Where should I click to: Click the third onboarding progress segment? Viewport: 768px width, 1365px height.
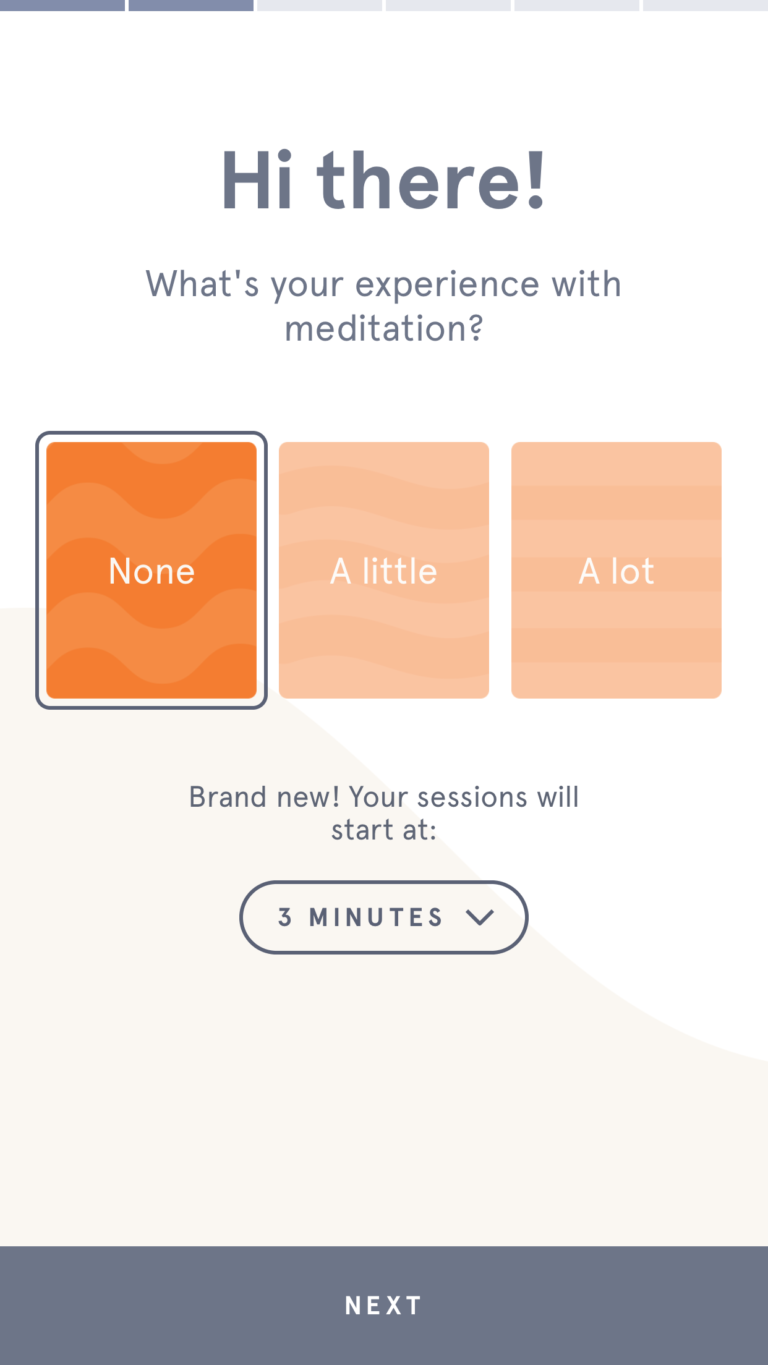coord(318,5)
